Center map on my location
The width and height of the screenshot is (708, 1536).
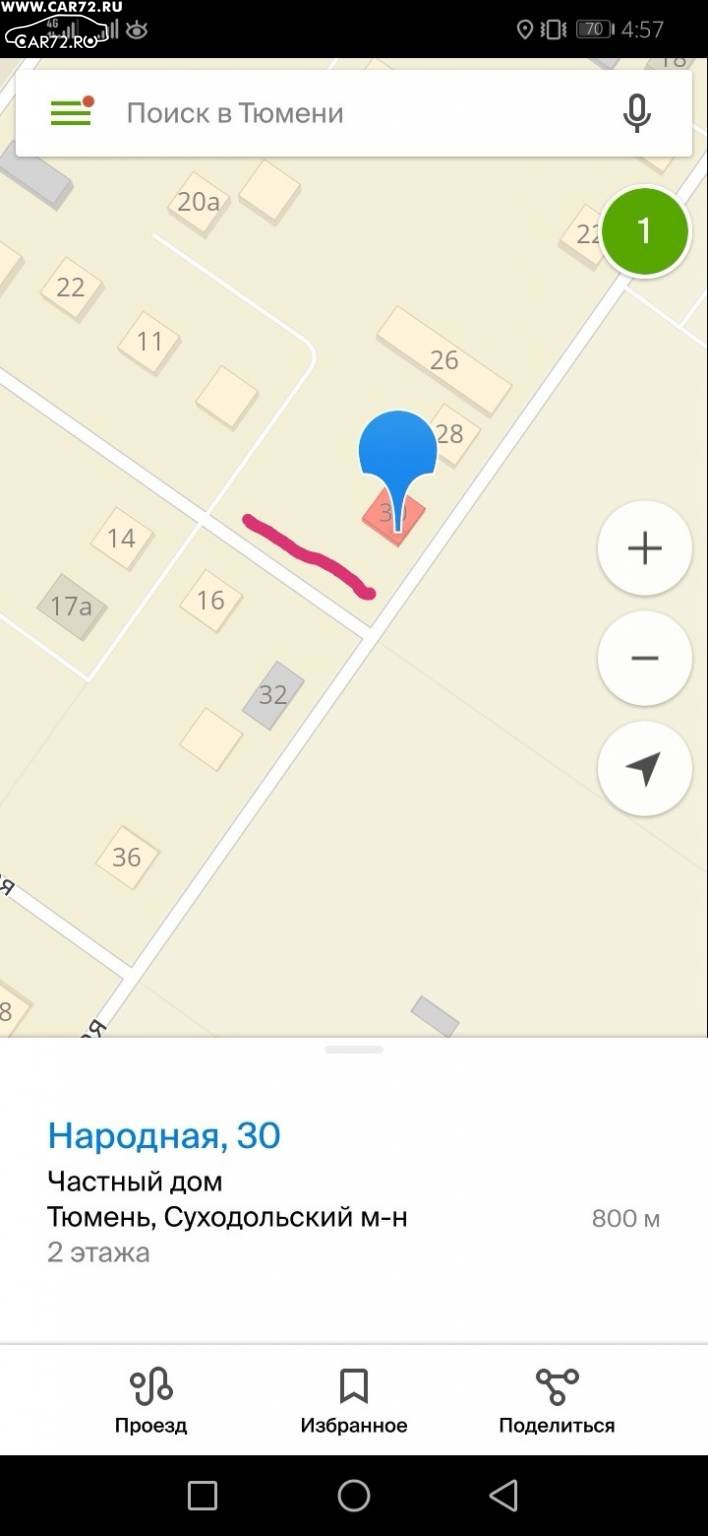coord(645,768)
